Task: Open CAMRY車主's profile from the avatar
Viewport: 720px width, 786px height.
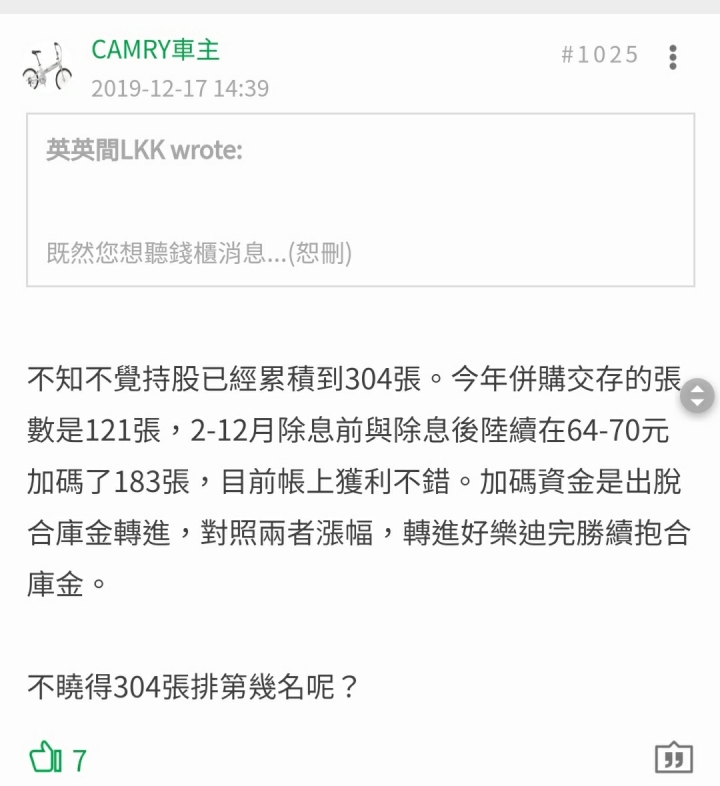Action: (x=47, y=67)
